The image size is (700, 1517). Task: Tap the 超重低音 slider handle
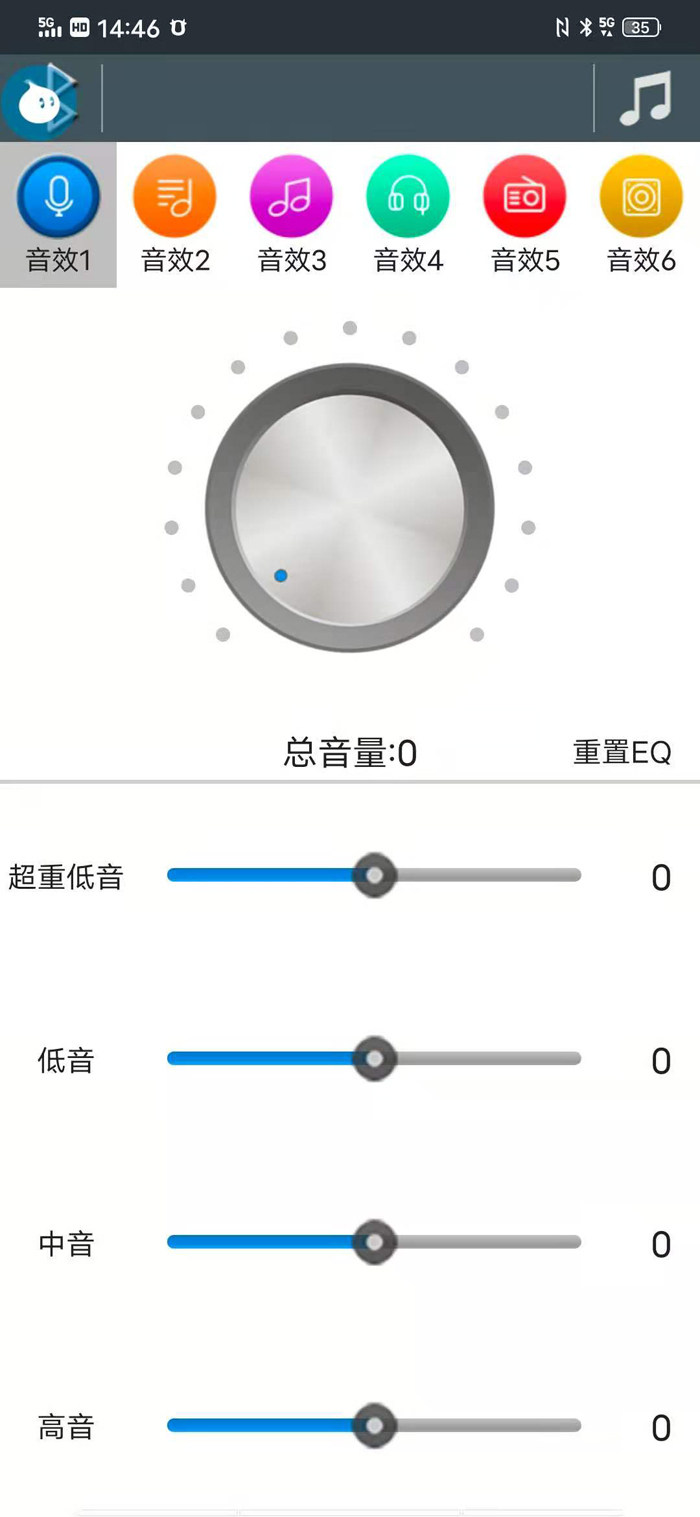click(x=375, y=875)
